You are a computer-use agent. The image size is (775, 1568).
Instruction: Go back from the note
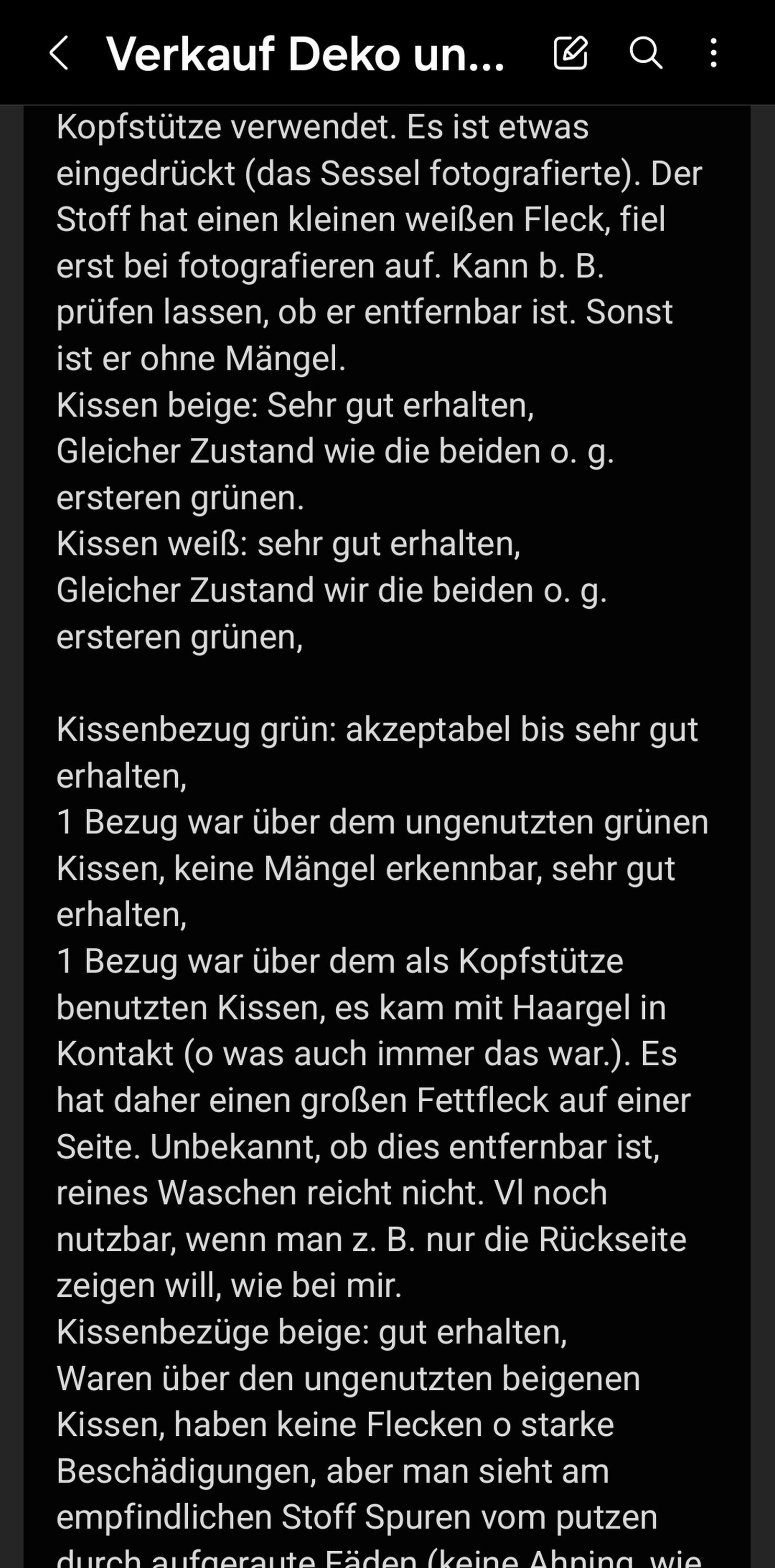click(59, 53)
